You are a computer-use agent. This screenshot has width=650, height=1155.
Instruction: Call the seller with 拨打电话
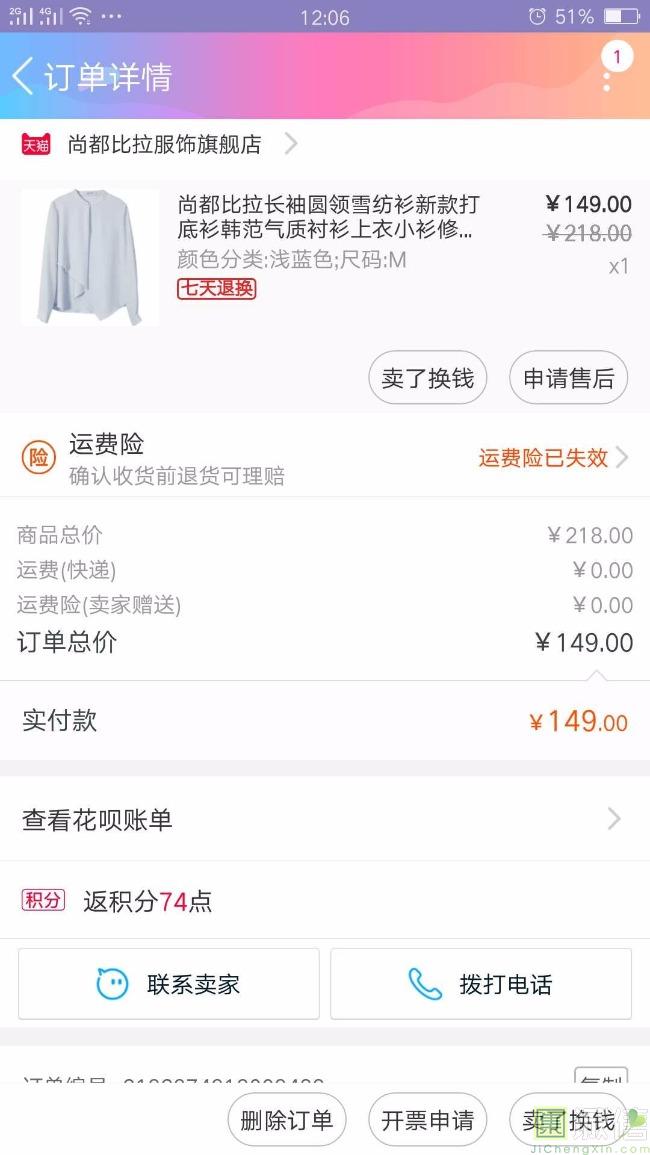coord(481,984)
